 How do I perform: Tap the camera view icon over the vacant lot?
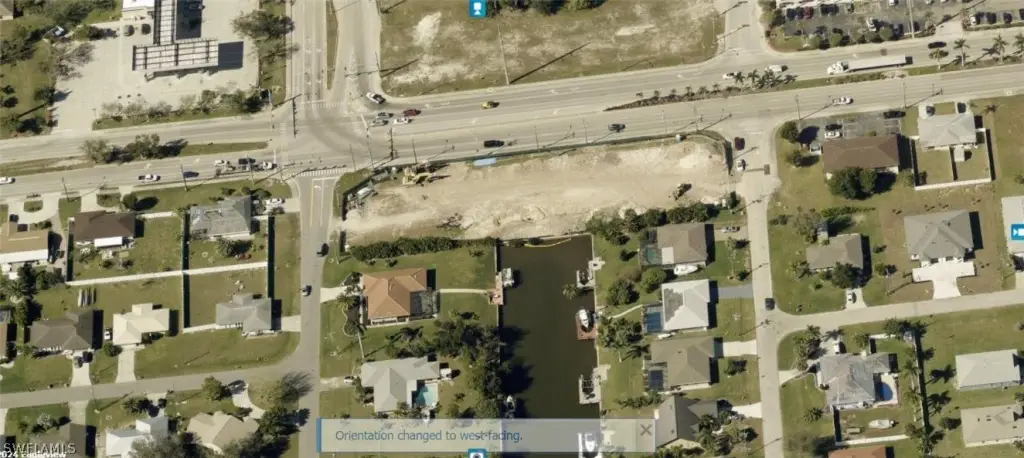(477, 8)
